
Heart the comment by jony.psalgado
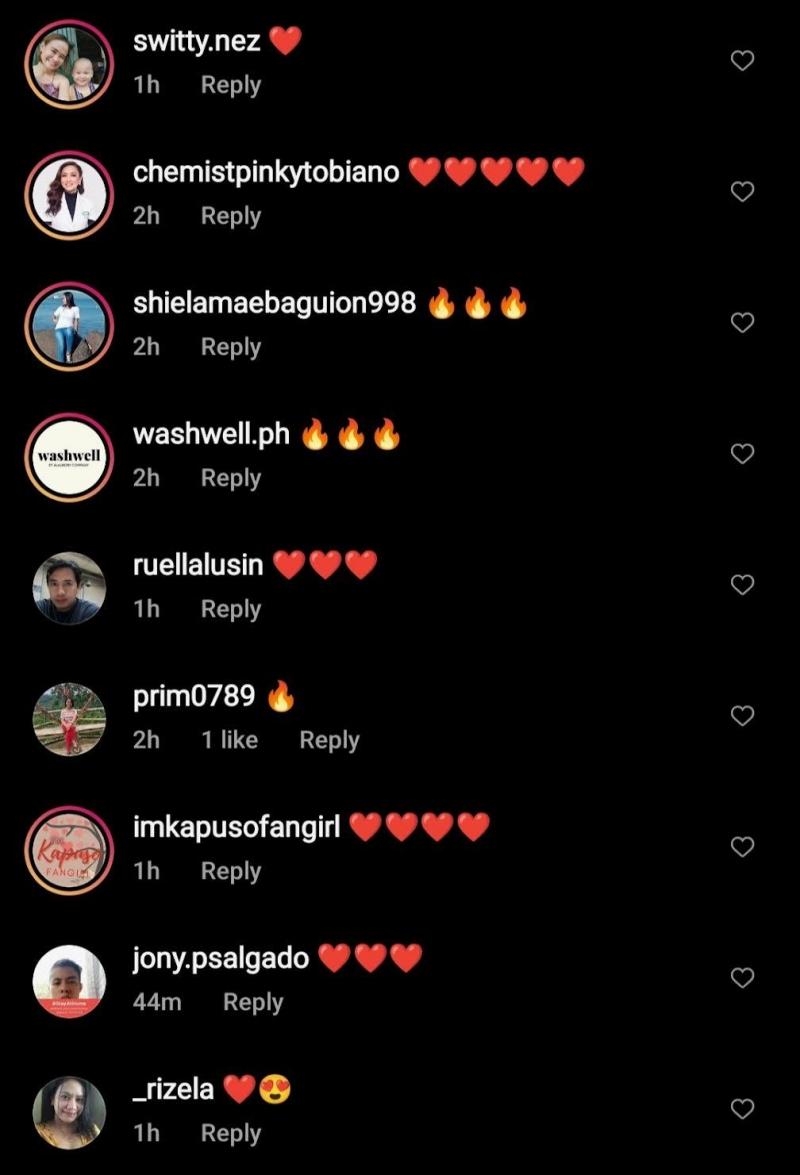[x=742, y=978]
